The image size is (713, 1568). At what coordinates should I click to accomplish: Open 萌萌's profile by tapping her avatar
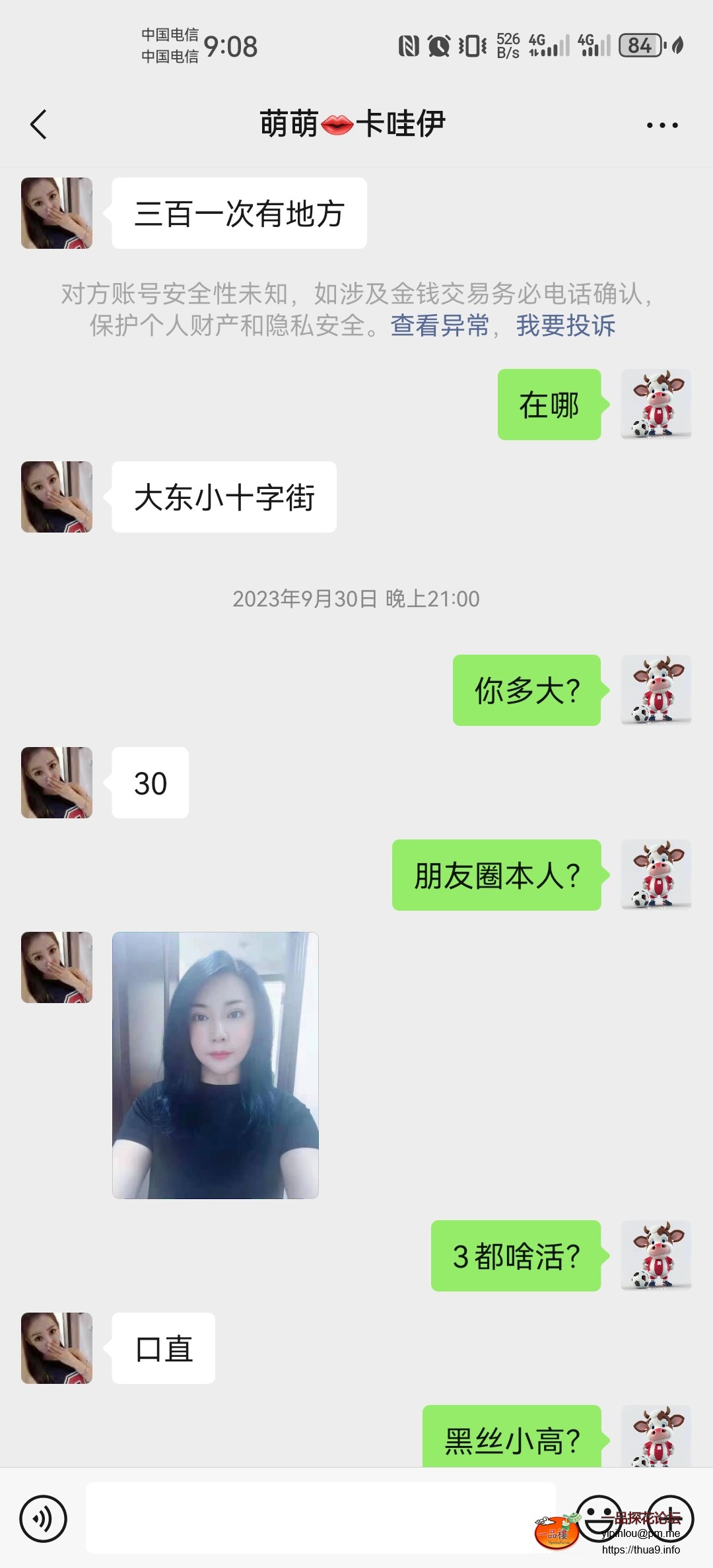pos(56,214)
